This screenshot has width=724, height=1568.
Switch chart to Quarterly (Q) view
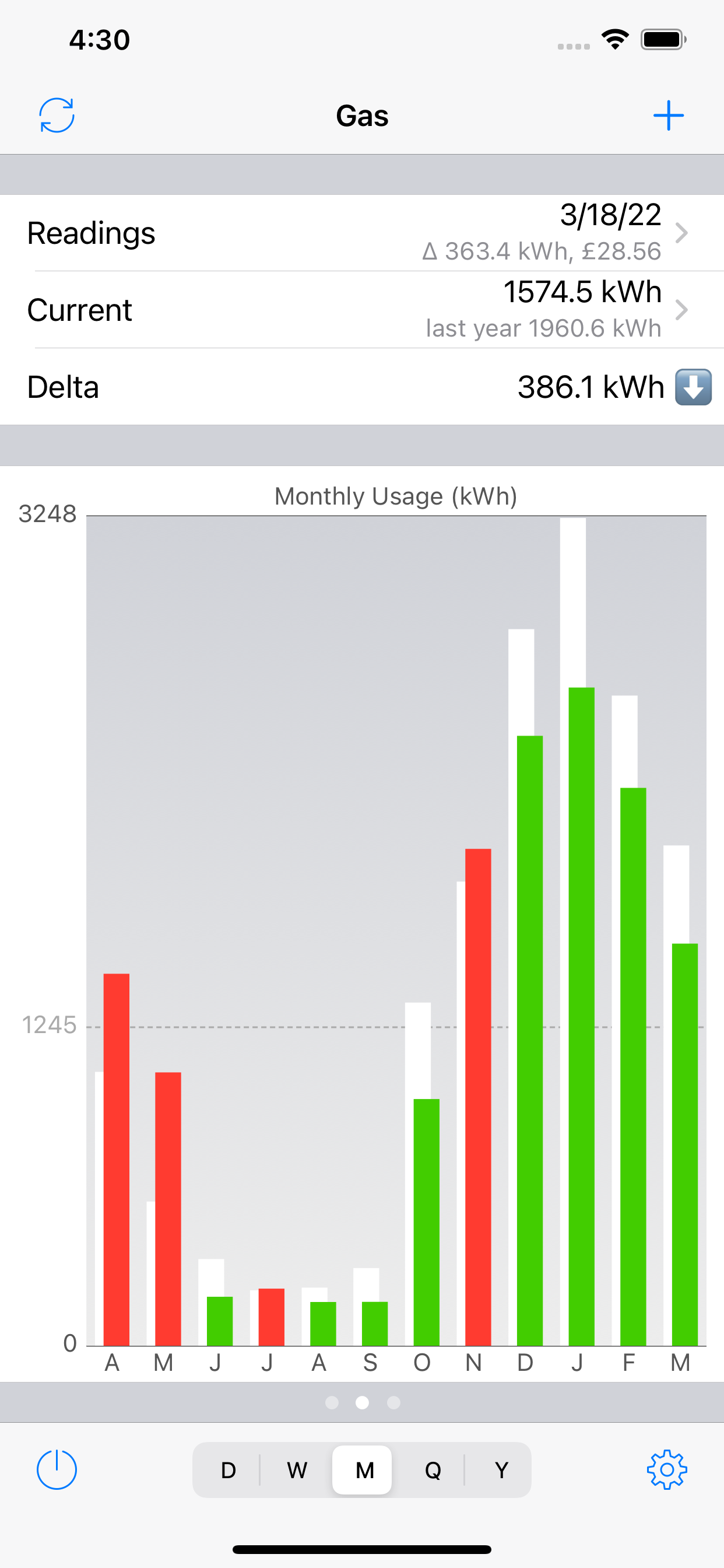tap(433, 1470)
